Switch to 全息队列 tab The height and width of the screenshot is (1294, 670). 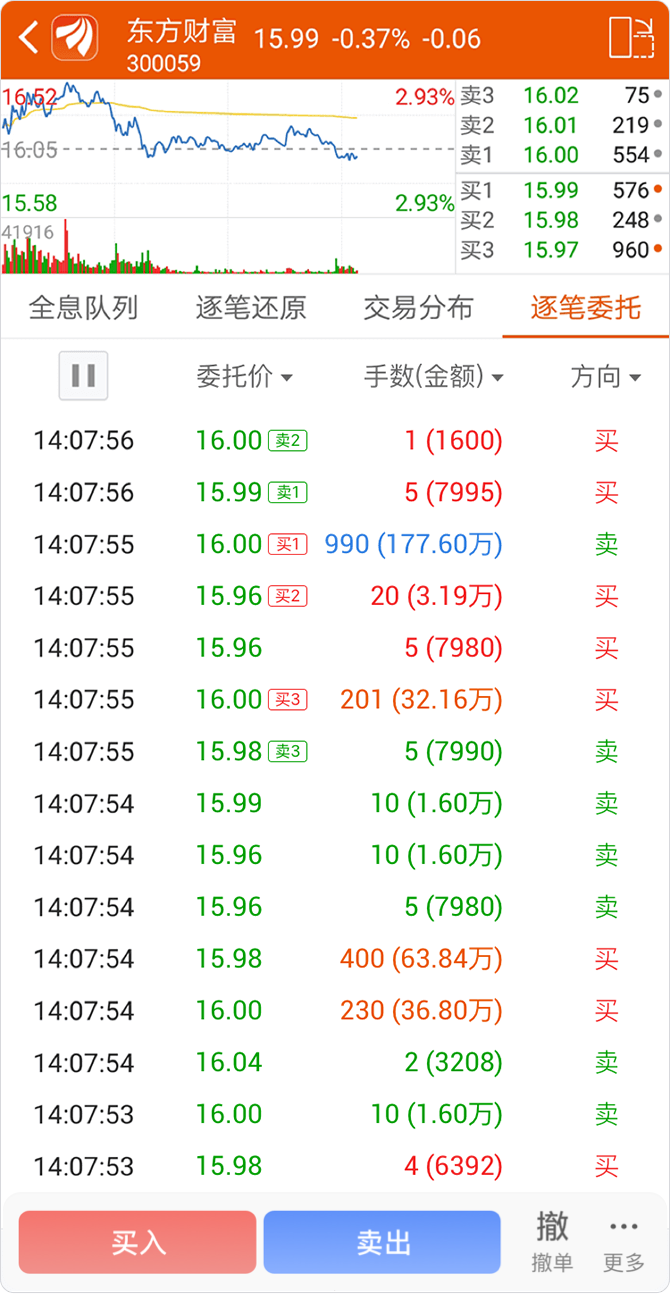tap(83, 308)
